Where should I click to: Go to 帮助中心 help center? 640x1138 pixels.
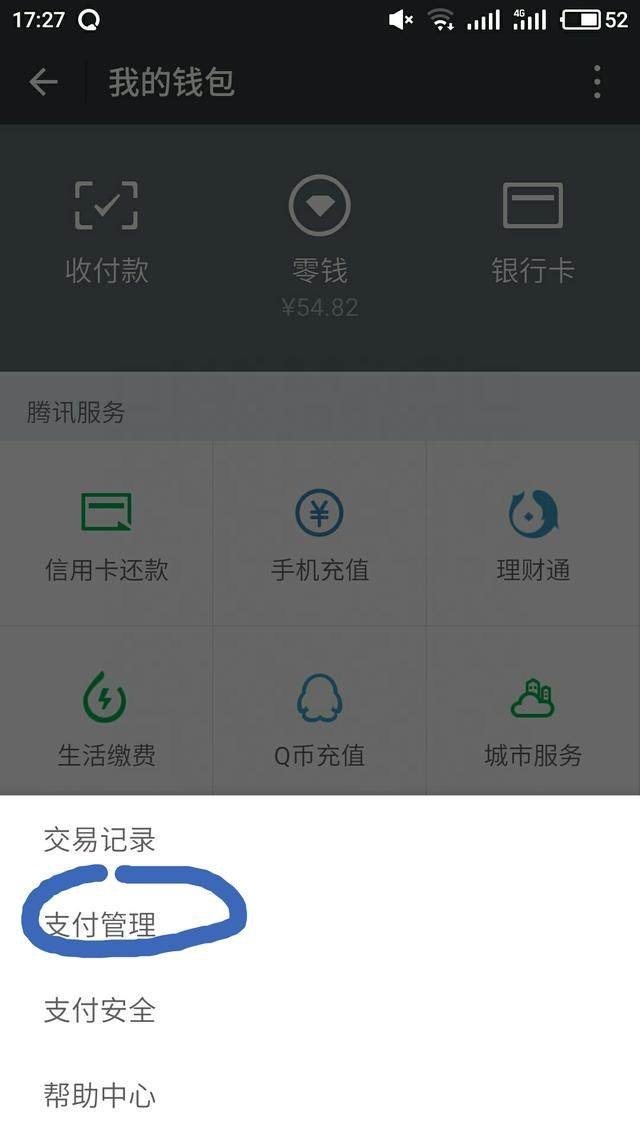100,1095
